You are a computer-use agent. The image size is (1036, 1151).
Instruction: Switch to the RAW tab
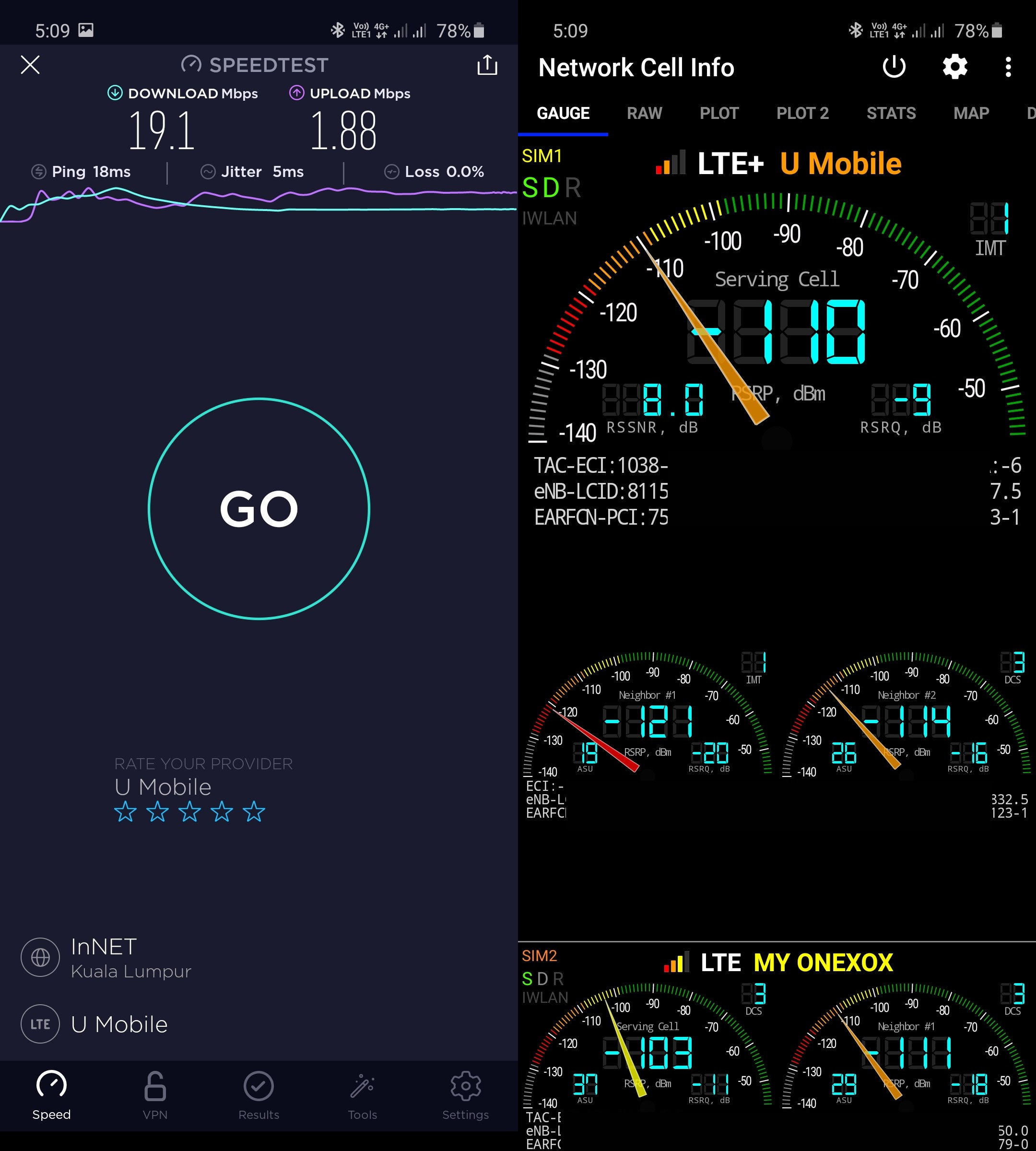click(644, 113)
